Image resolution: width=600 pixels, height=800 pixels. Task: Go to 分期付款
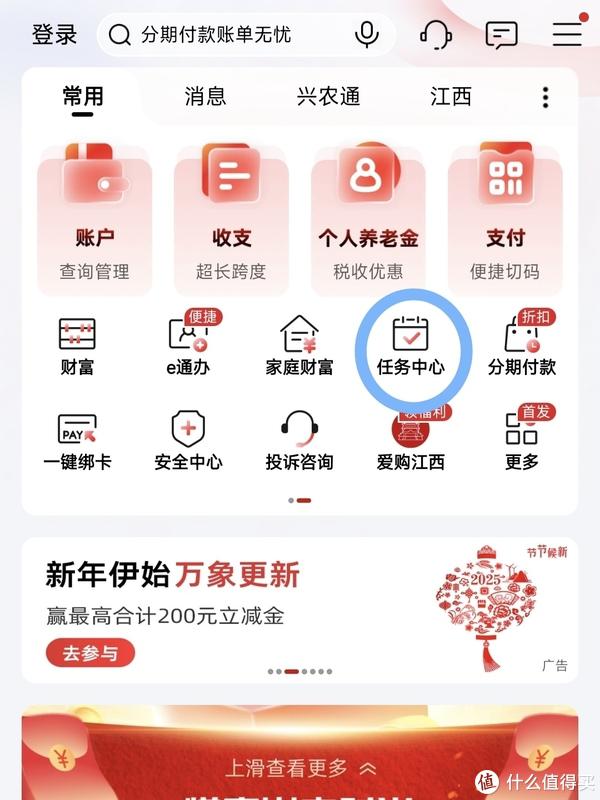click(521, 345)
